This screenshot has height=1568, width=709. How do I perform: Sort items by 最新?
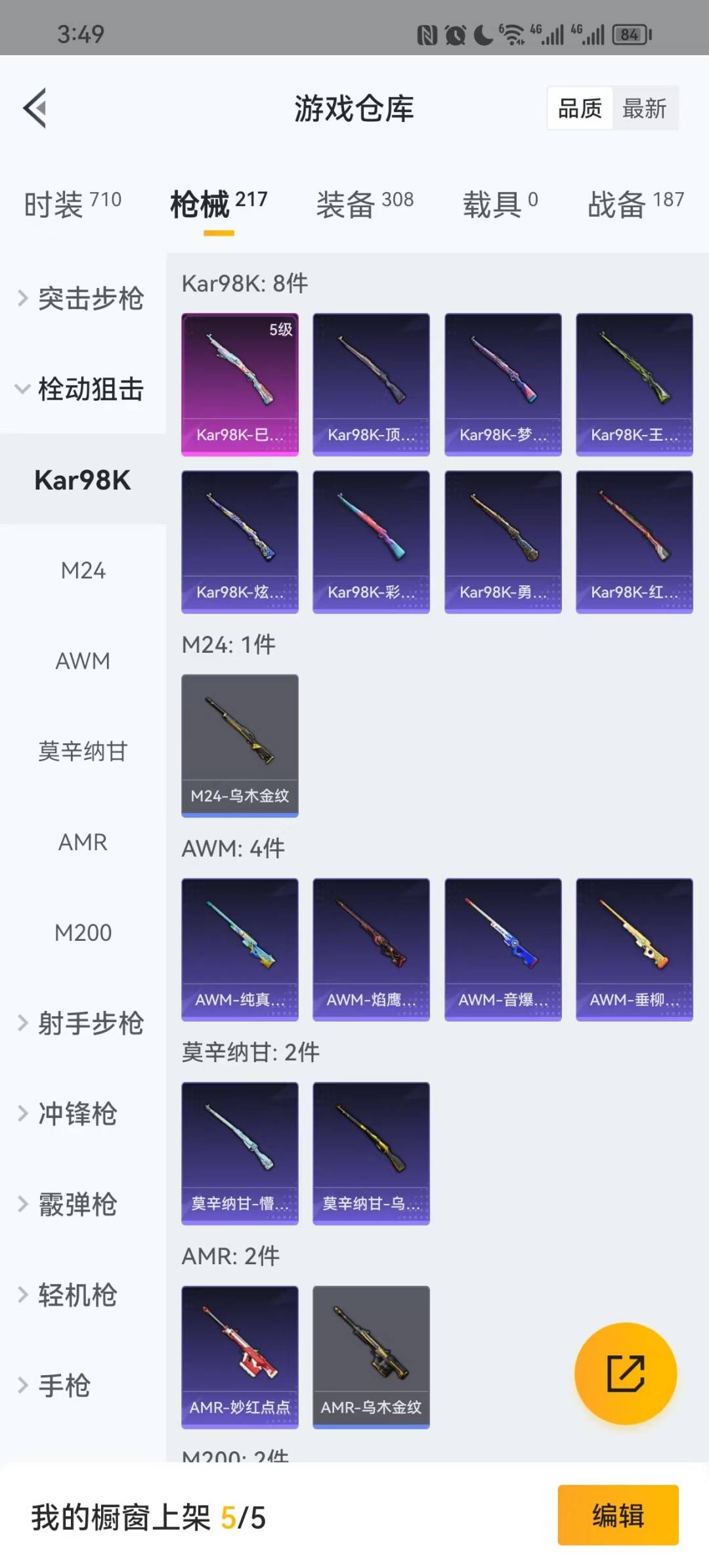point(644,108)
